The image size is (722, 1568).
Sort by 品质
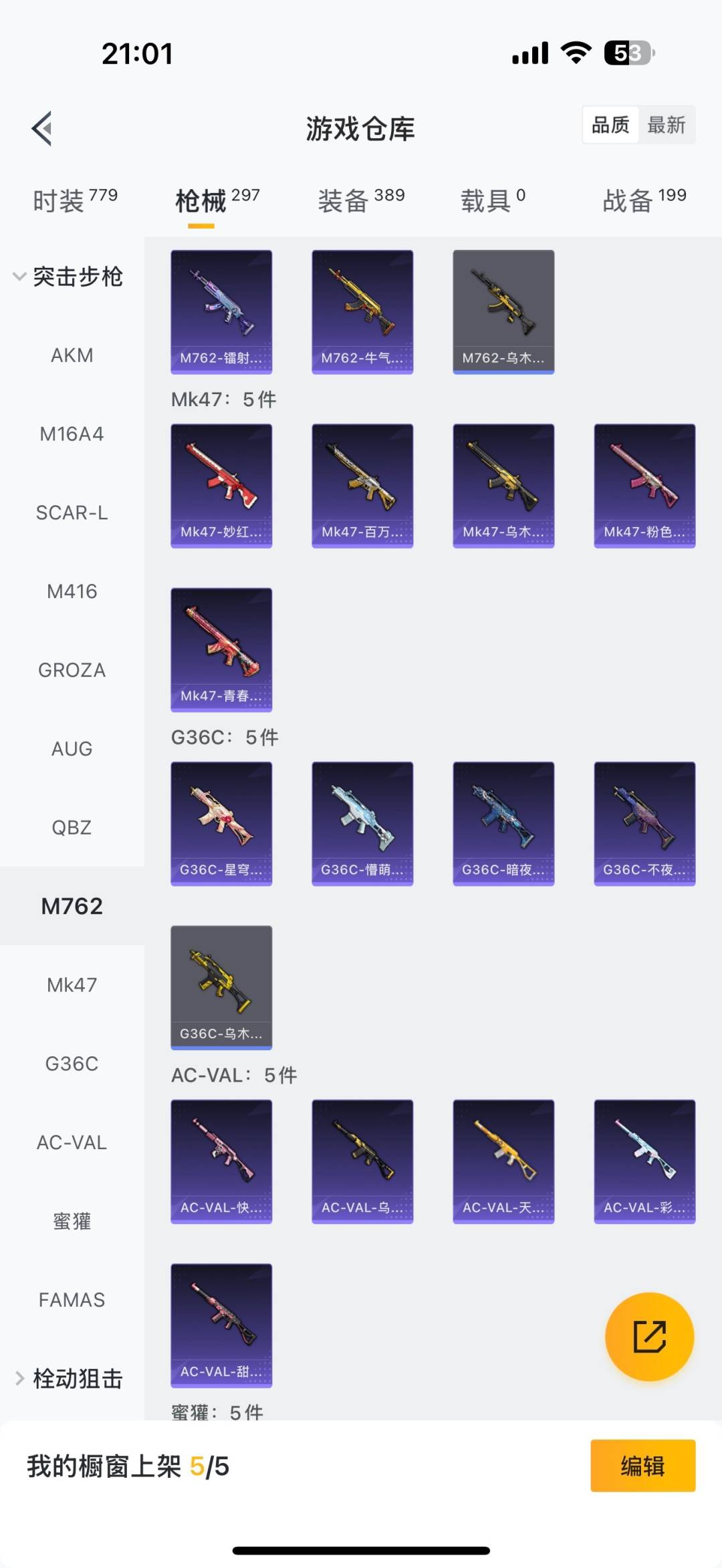[x=610, y=125]
